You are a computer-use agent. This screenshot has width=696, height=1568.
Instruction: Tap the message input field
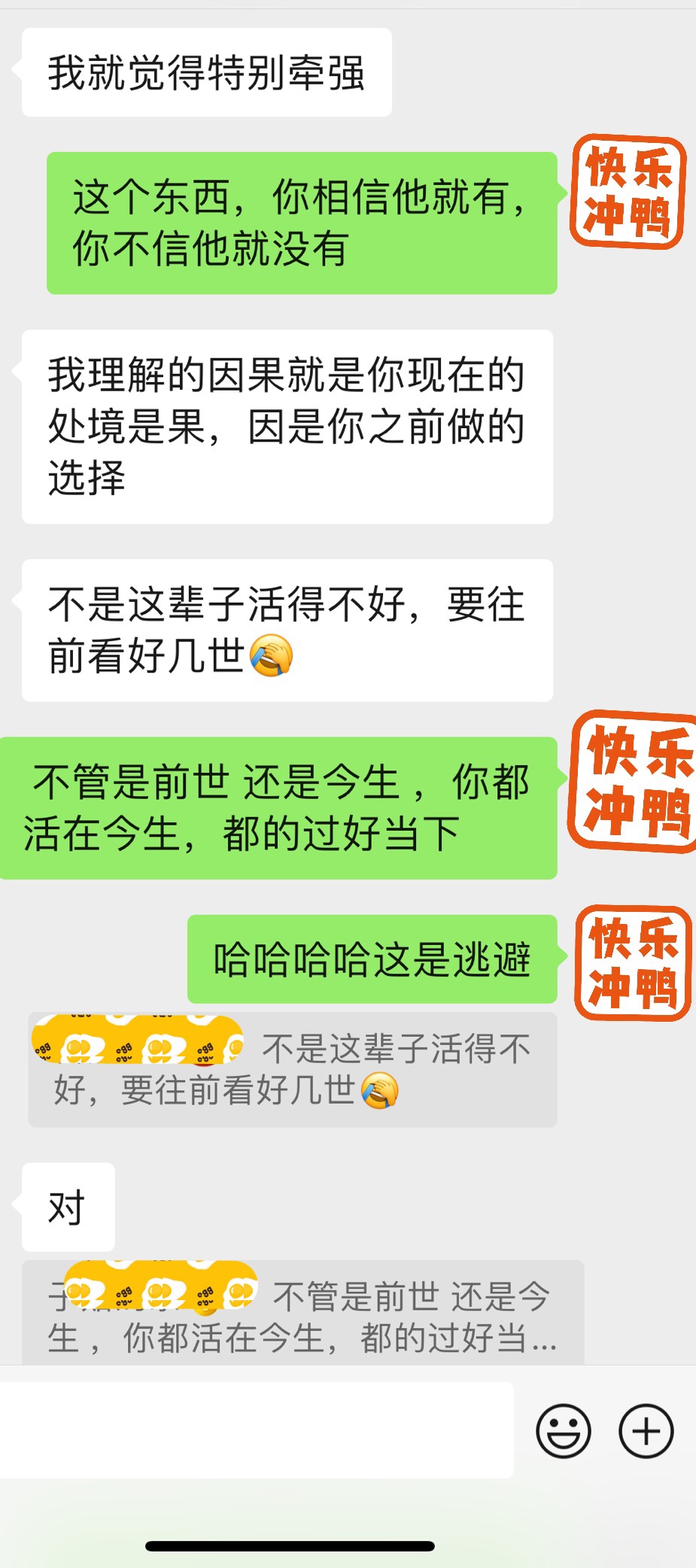tap(257, 1430)
